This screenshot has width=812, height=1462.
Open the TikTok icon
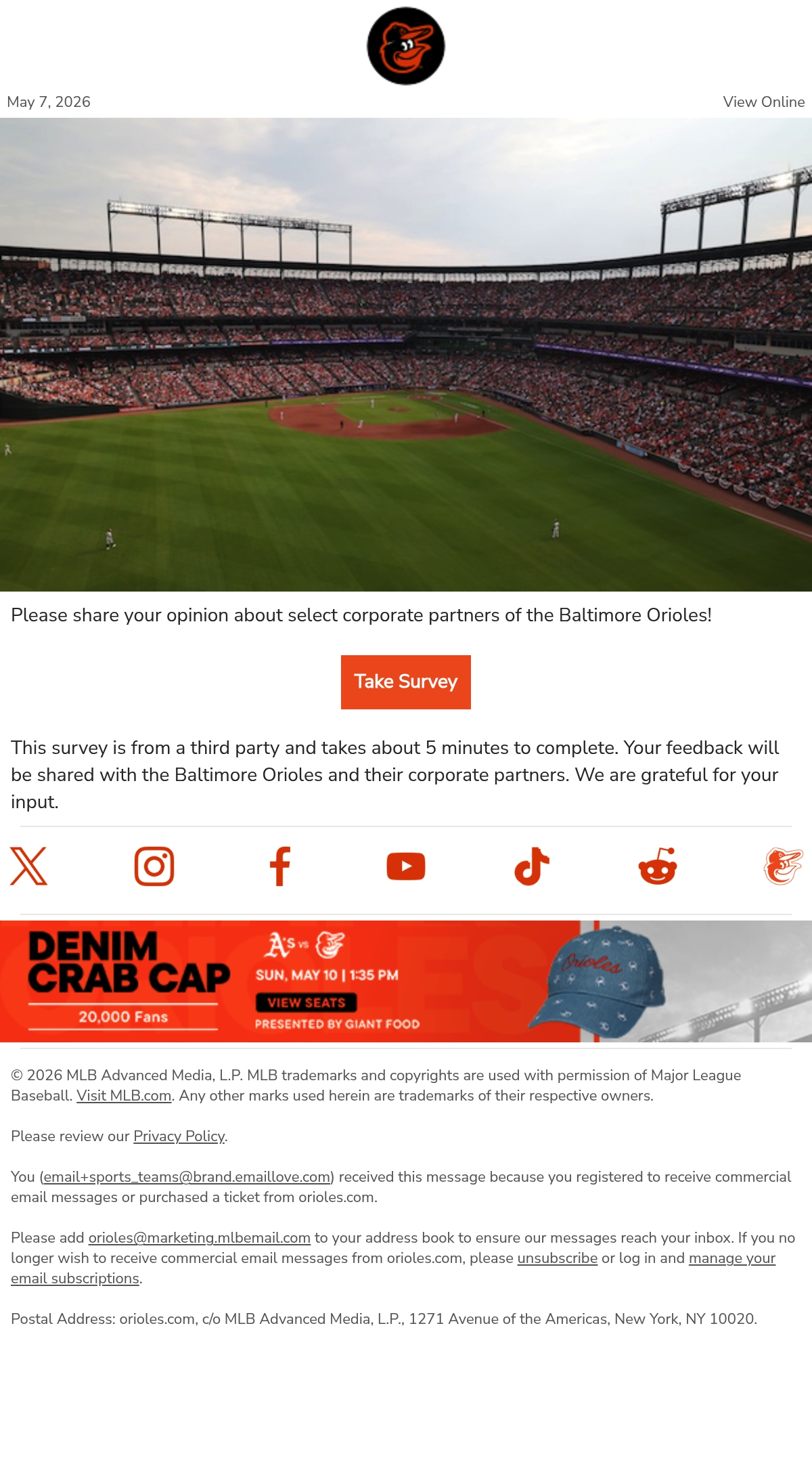click(532, 866)
